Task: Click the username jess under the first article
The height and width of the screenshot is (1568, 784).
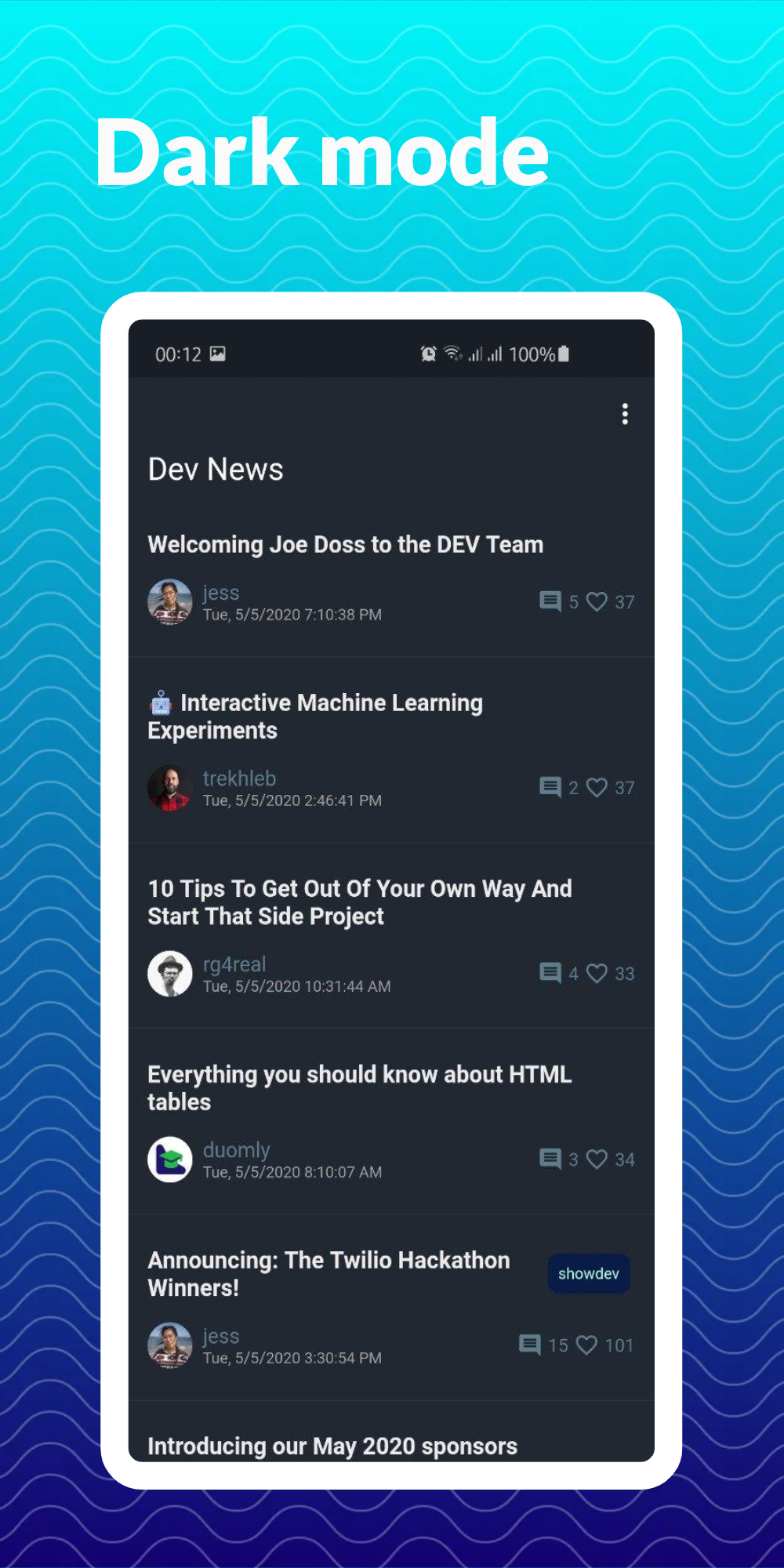Action: pos(221,593)
